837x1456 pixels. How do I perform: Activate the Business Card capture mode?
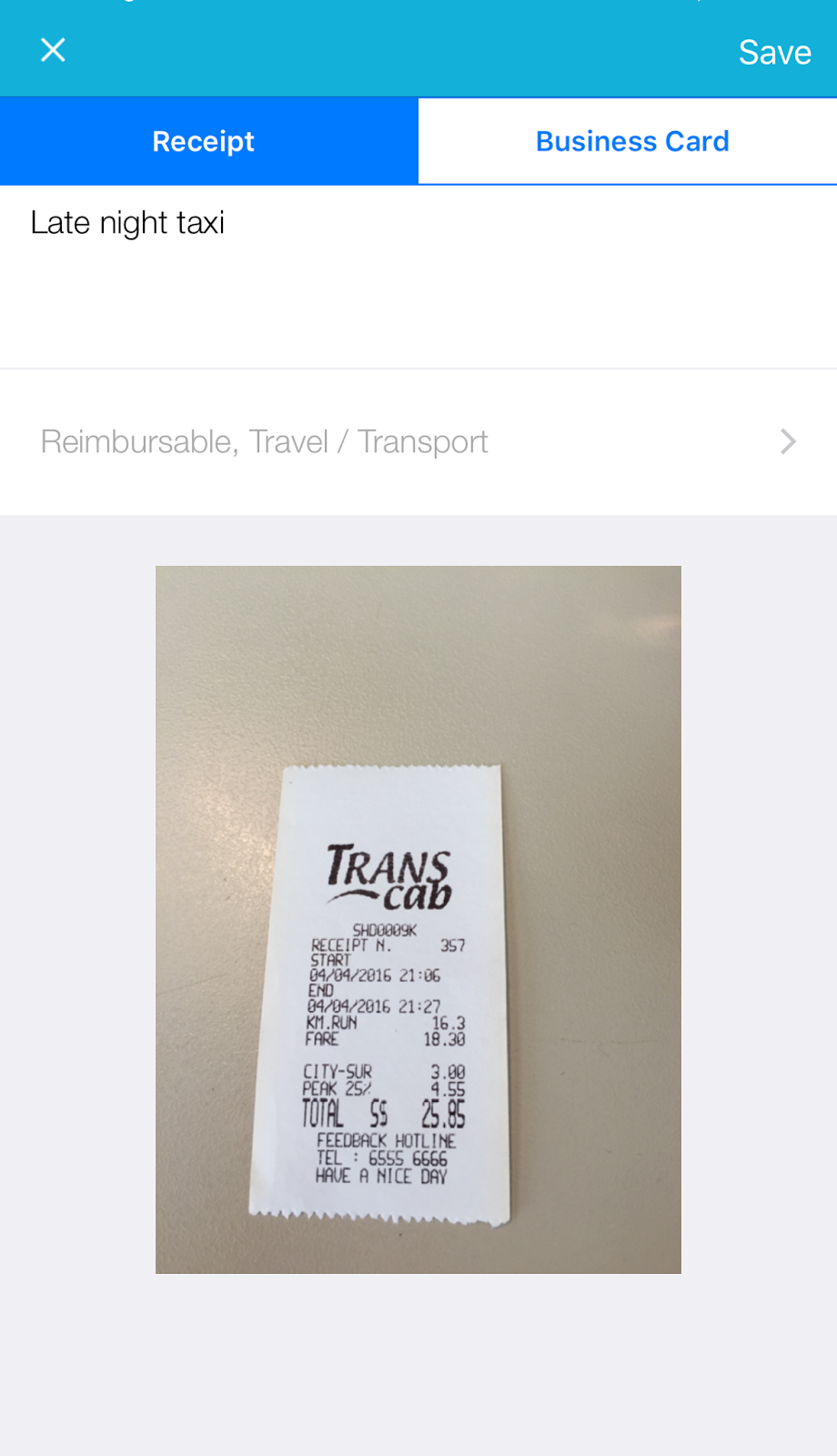[x=631, y=140]
